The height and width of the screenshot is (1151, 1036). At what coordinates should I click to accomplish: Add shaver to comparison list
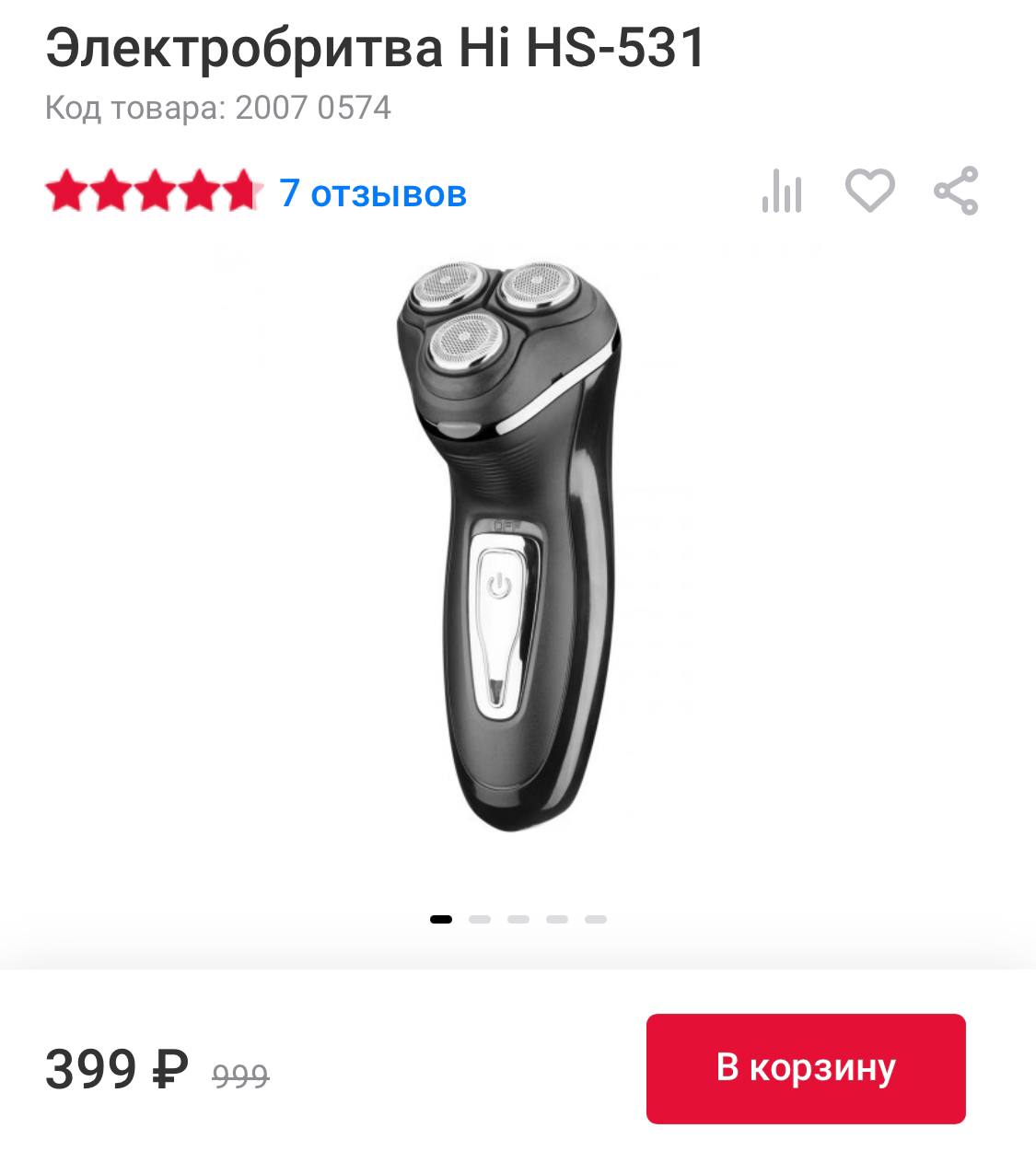[x=782, y=192]
